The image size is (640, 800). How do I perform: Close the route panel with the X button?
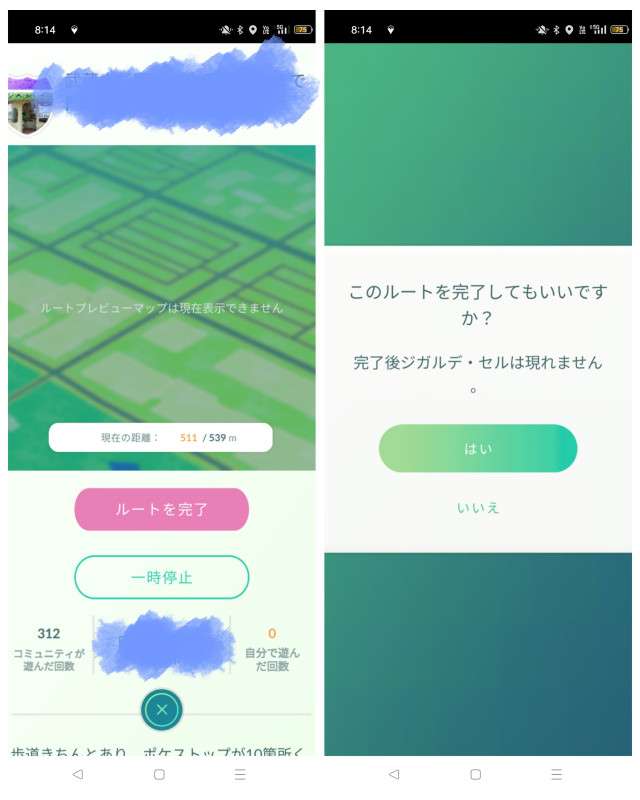[161, 710]
